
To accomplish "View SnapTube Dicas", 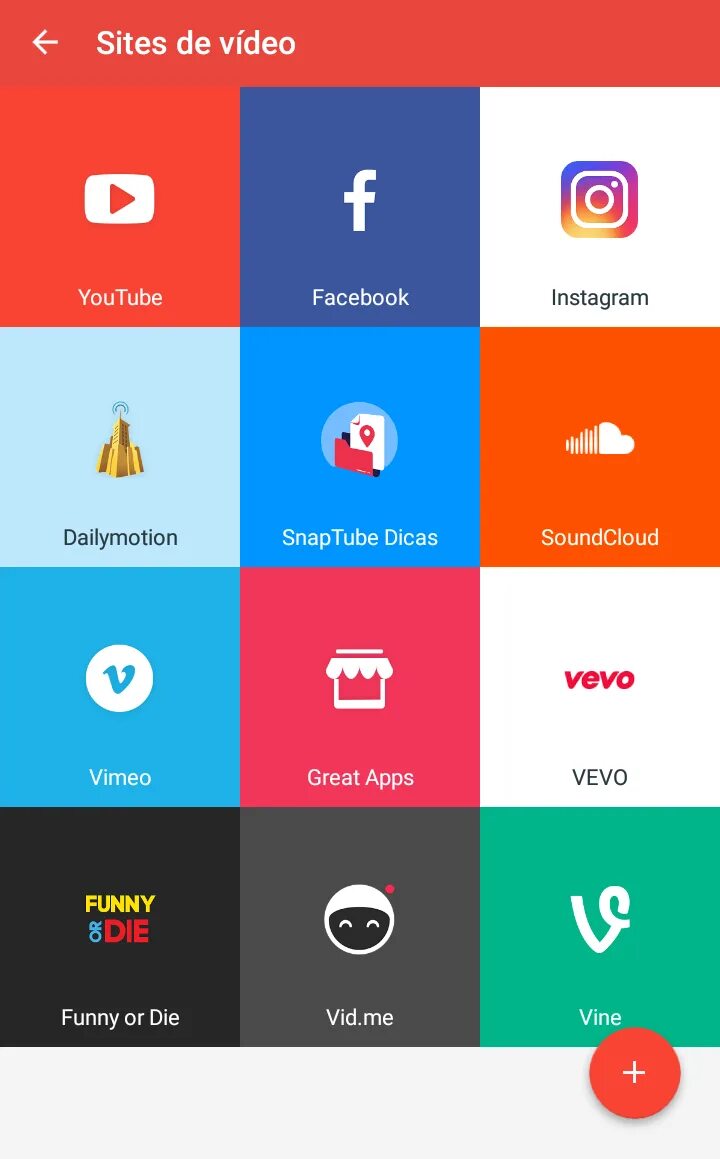I will (360, 447).
